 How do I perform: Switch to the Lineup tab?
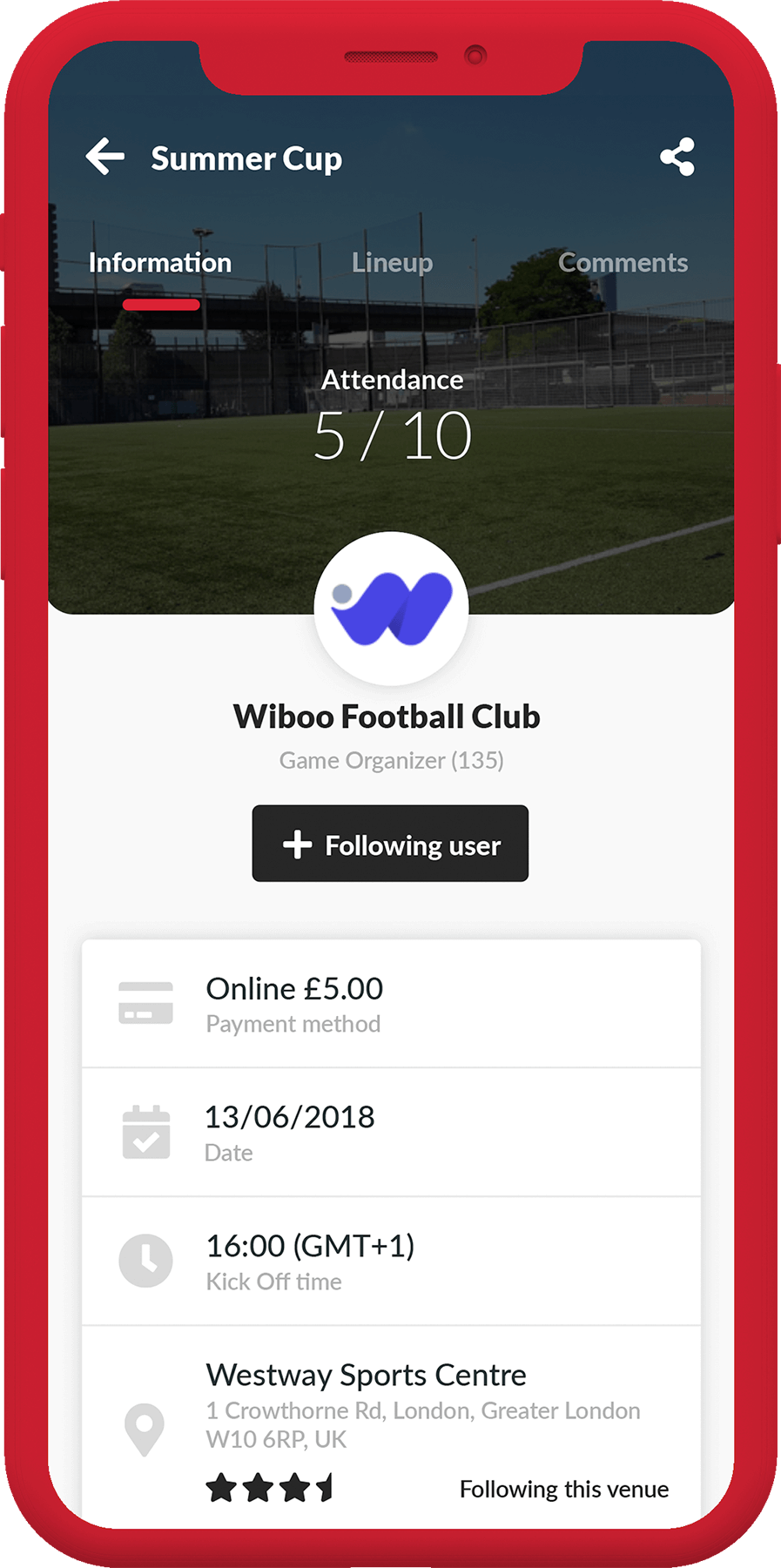[392, 263]
